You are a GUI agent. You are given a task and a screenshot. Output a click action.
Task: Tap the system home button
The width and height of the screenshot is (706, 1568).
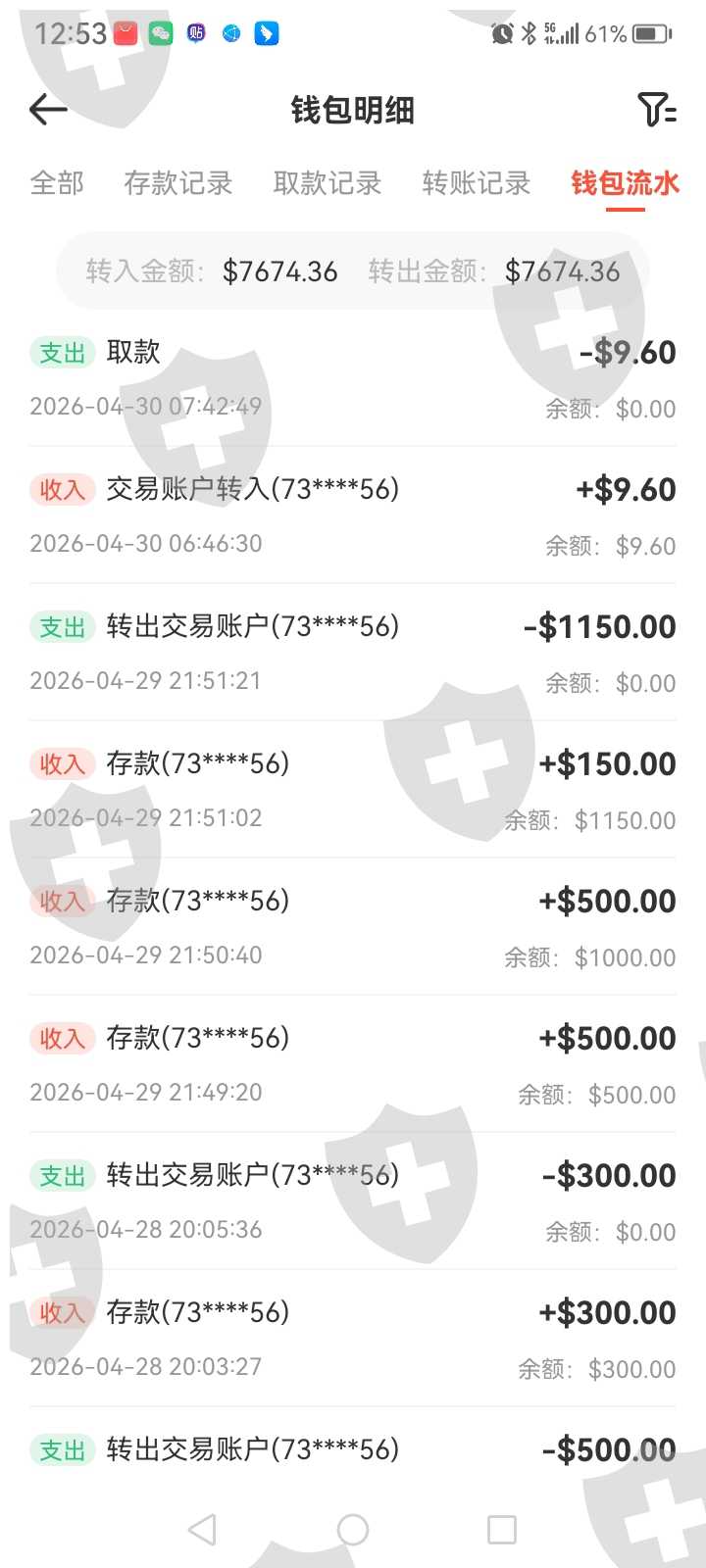353,1530
